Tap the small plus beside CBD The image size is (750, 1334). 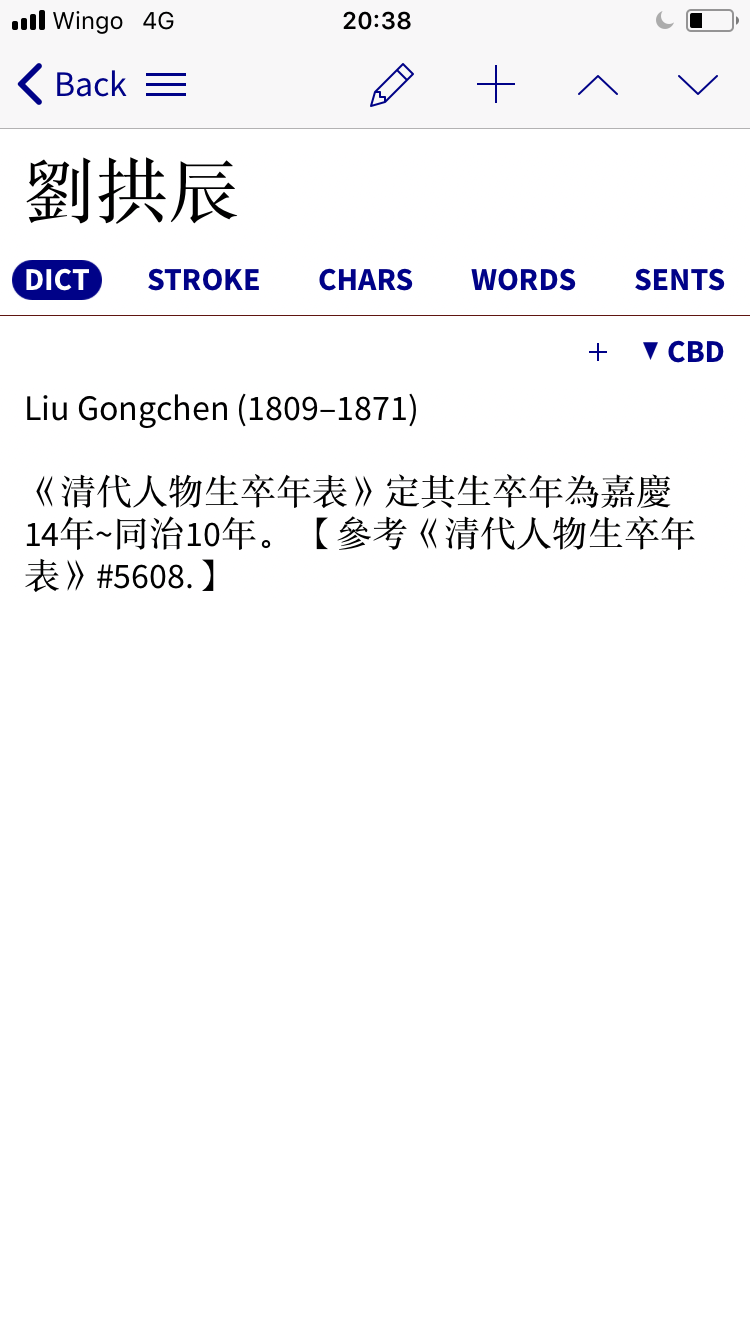(x=598, y=352)
